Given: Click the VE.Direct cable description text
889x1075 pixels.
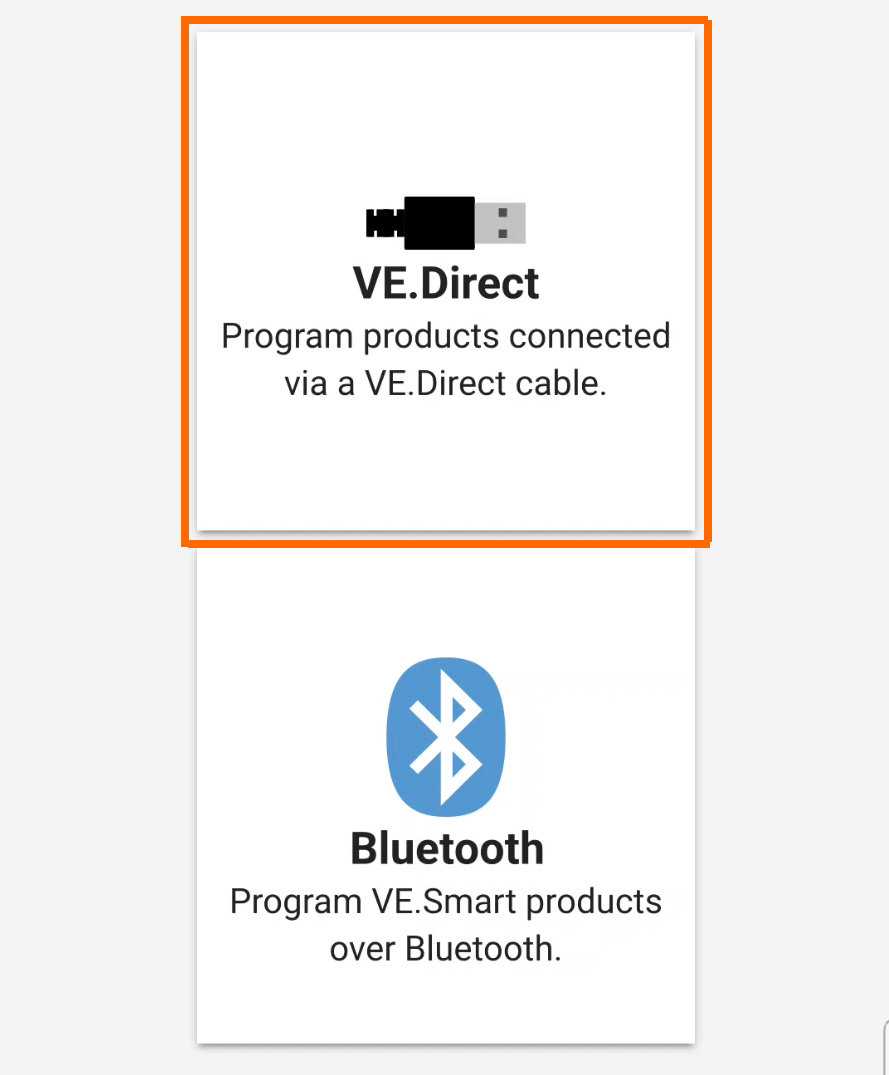Looking at the screenshot, I should pyautogui.click(x=445, y=360).
